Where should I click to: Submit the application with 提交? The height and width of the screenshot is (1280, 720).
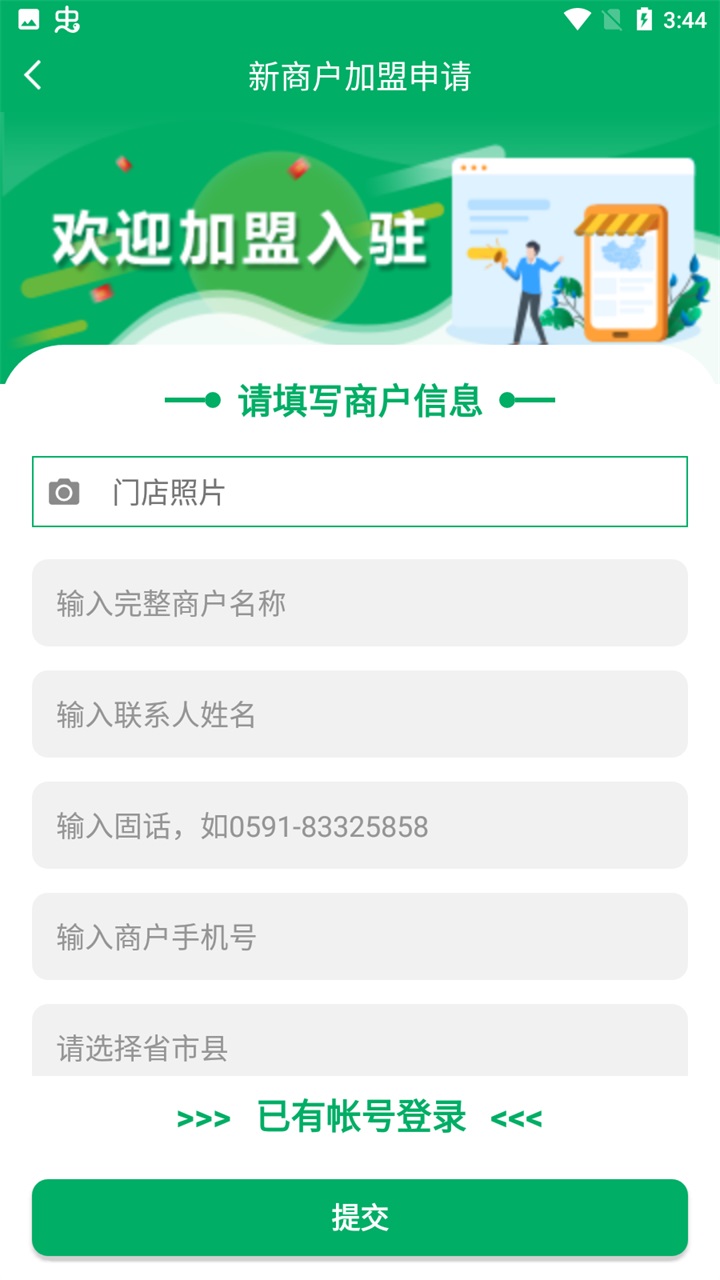tap(360, 1217)
